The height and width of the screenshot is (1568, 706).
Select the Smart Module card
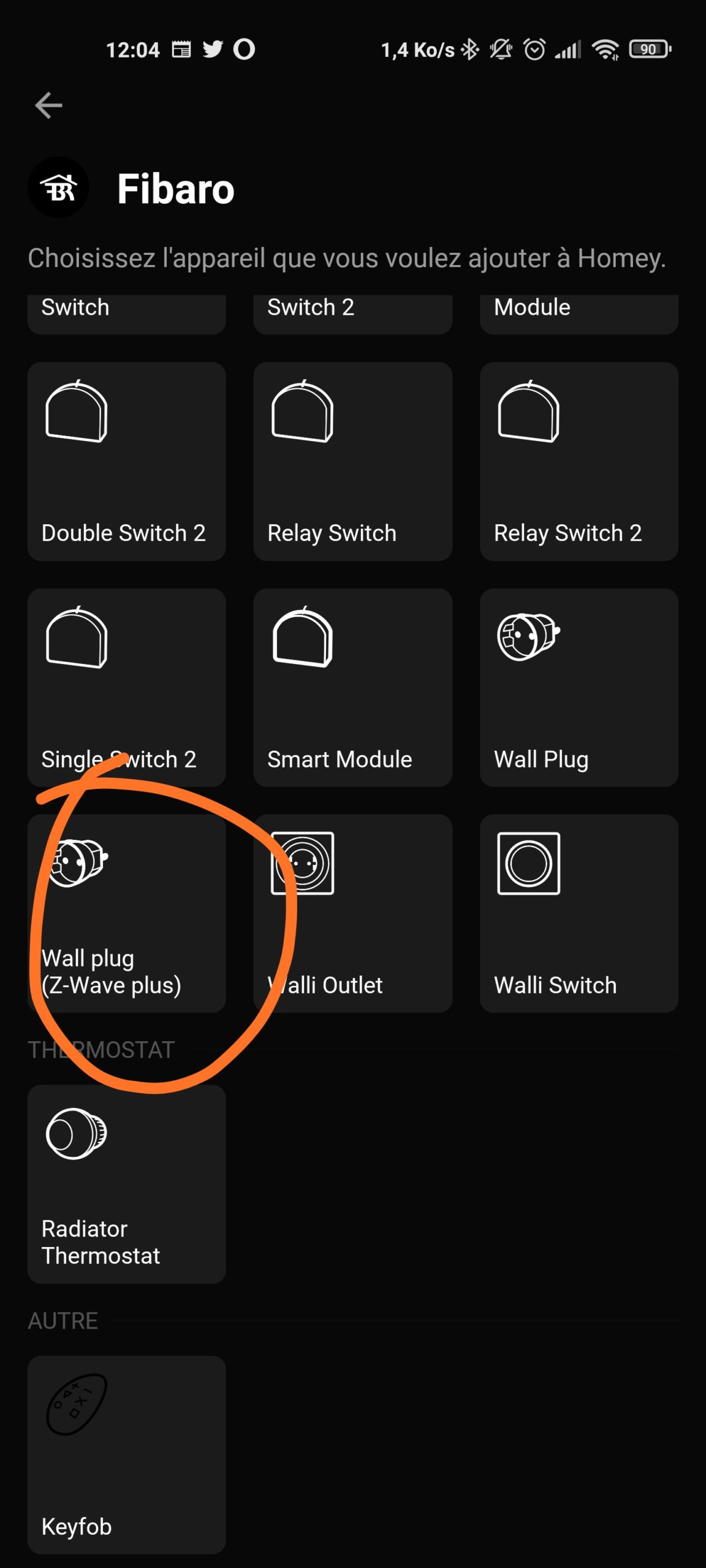[x=352, y=687]
